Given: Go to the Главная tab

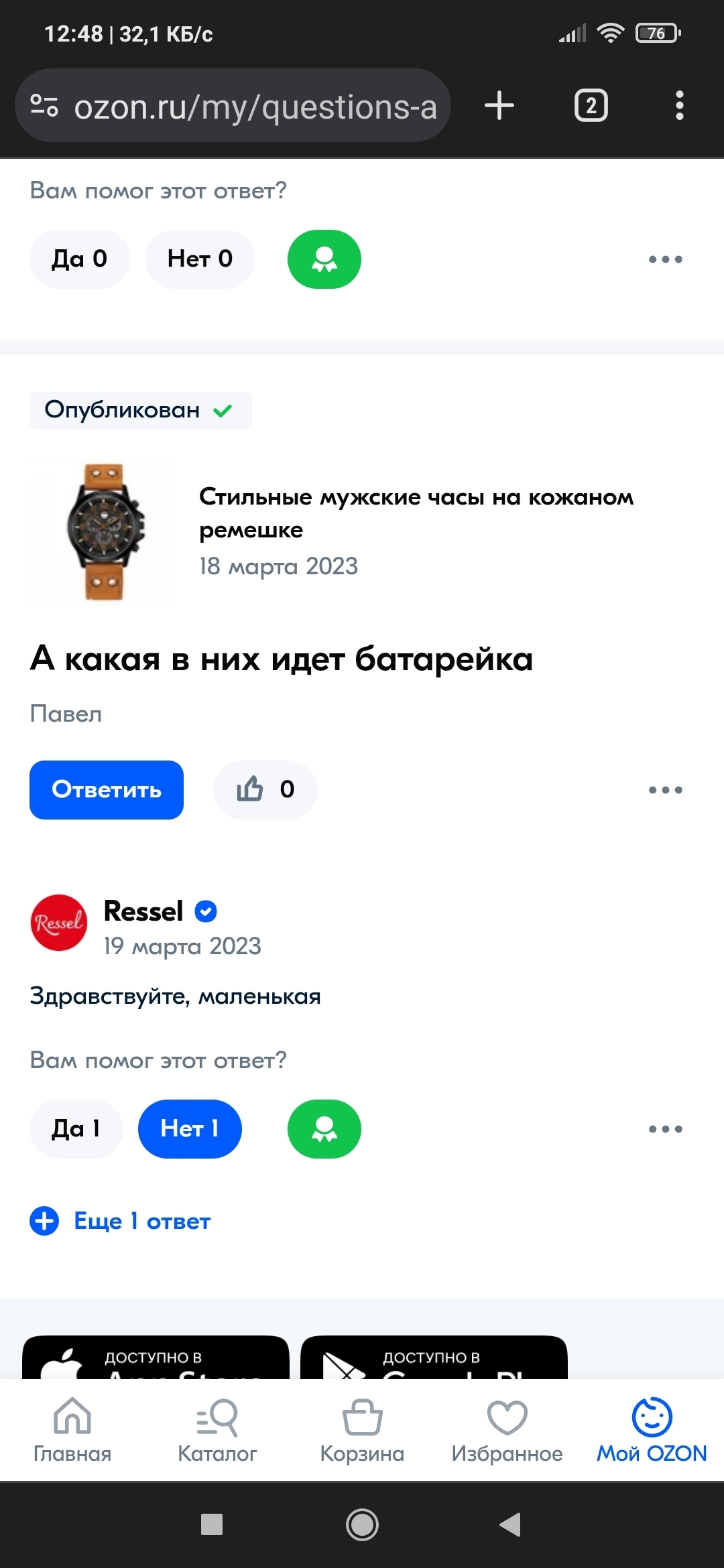Looking at the screenshot, I should (x=72, y=1430).
